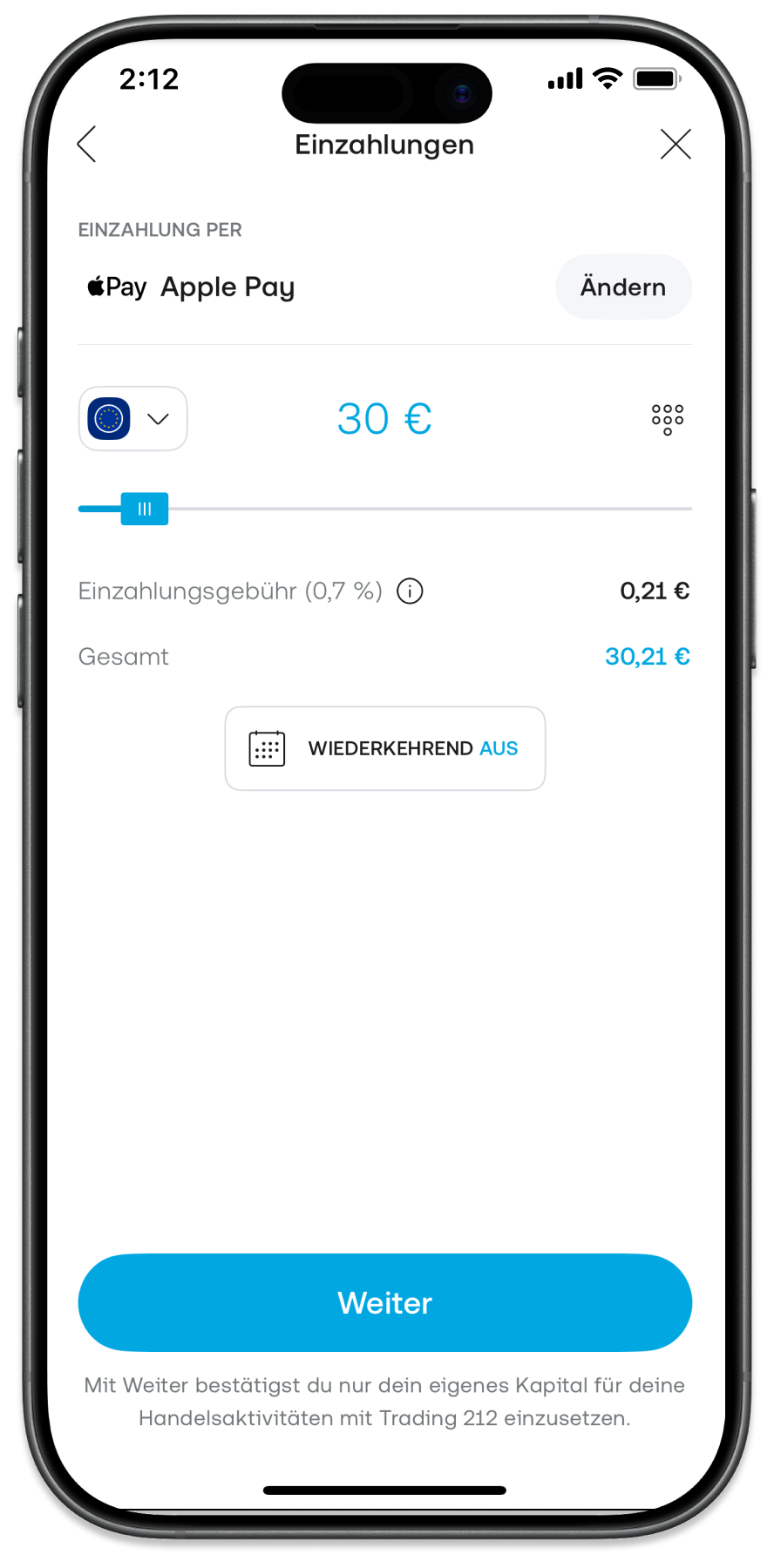Image resolution: width=774 pixels, height=1568 pixels.
Task: Go back from Einzahlungen screen
Action: (x=87, y=145)
